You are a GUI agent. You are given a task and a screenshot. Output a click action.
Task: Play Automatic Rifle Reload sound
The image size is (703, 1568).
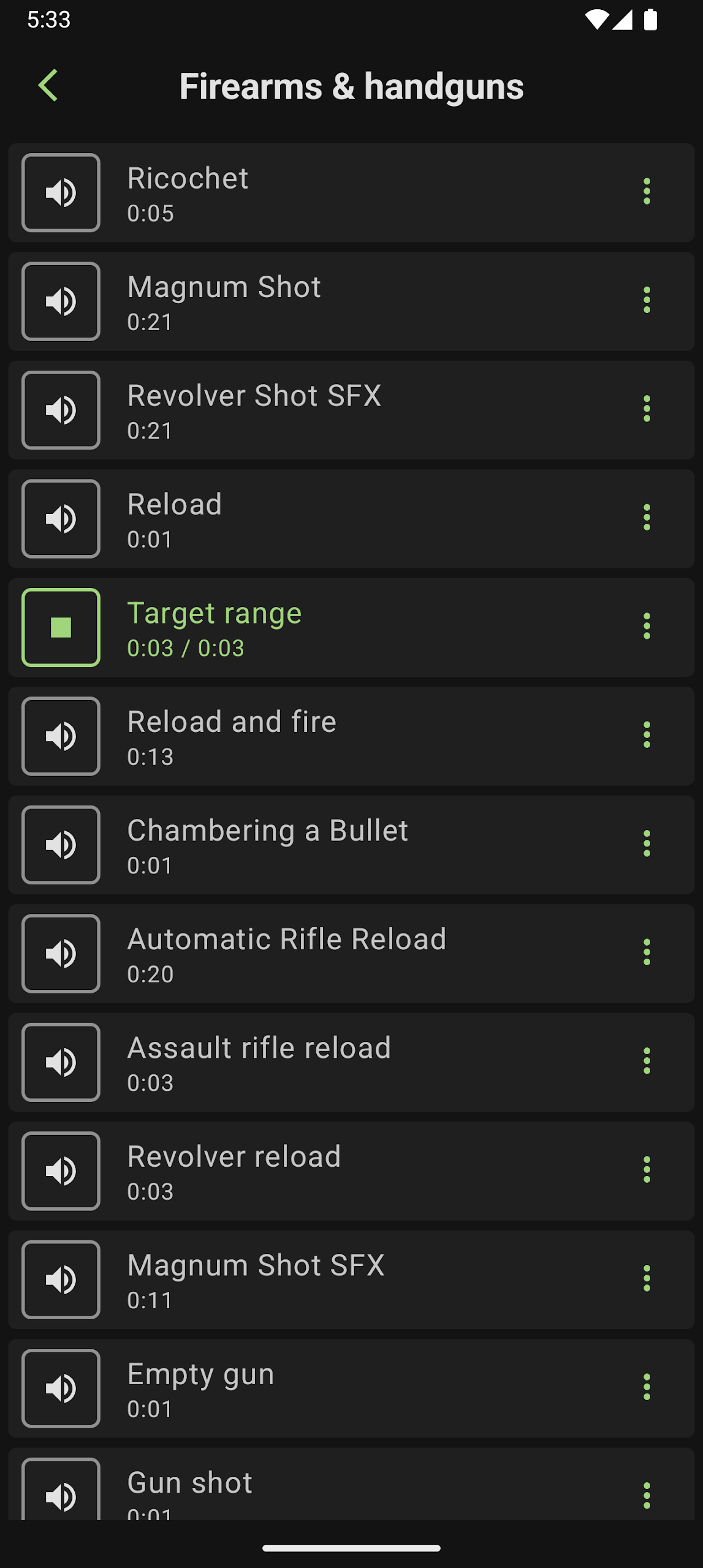tap(61, 954)
